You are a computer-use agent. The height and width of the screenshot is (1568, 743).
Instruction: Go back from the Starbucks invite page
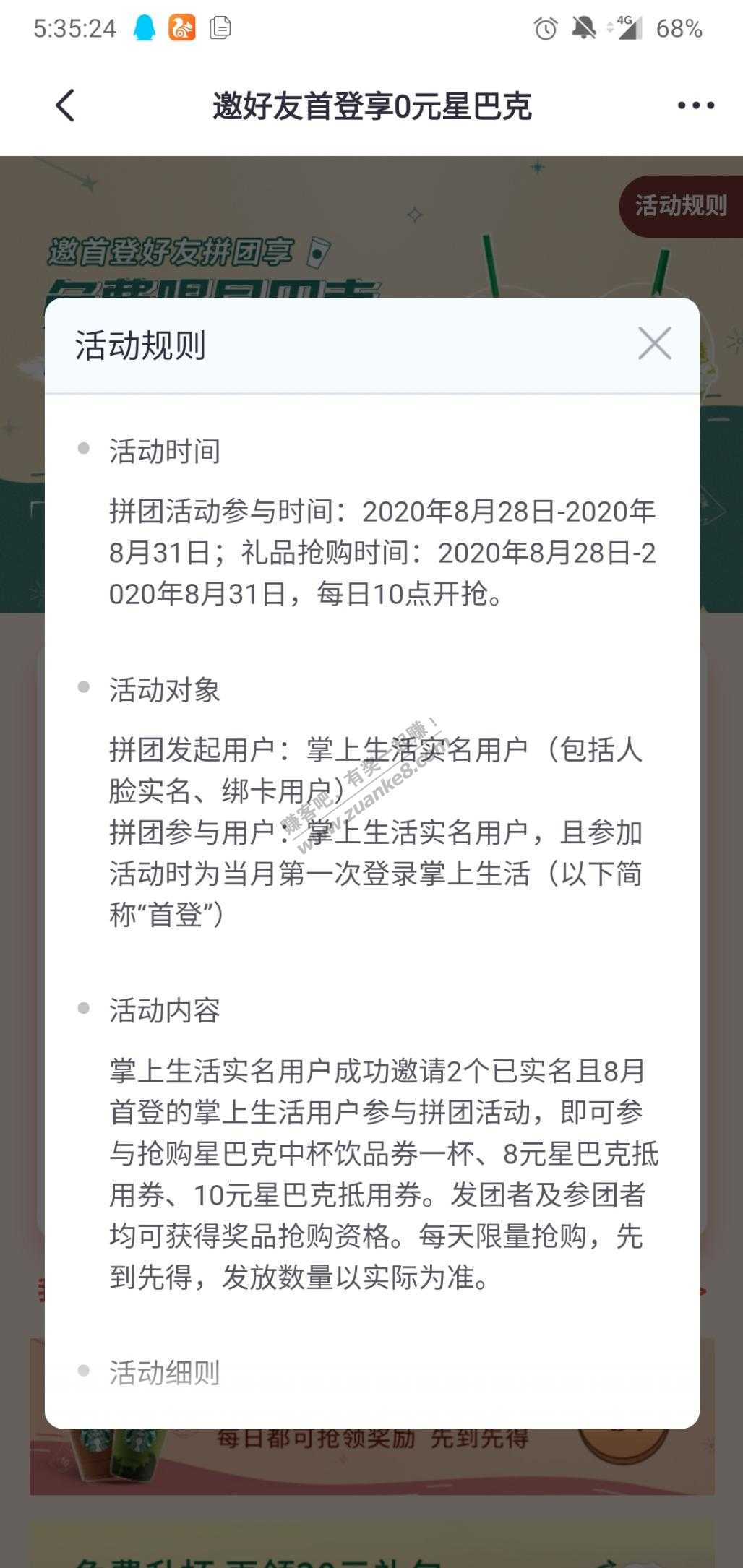click(x=65, y=106)
